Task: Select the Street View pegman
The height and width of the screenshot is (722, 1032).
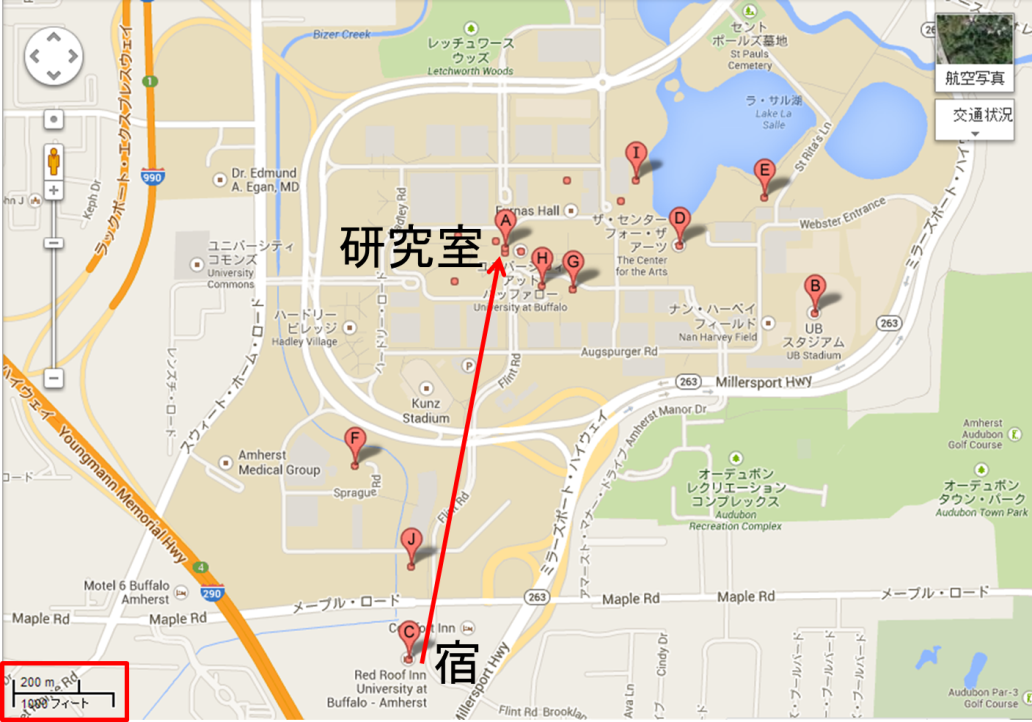Action: (x=54, y=160)
